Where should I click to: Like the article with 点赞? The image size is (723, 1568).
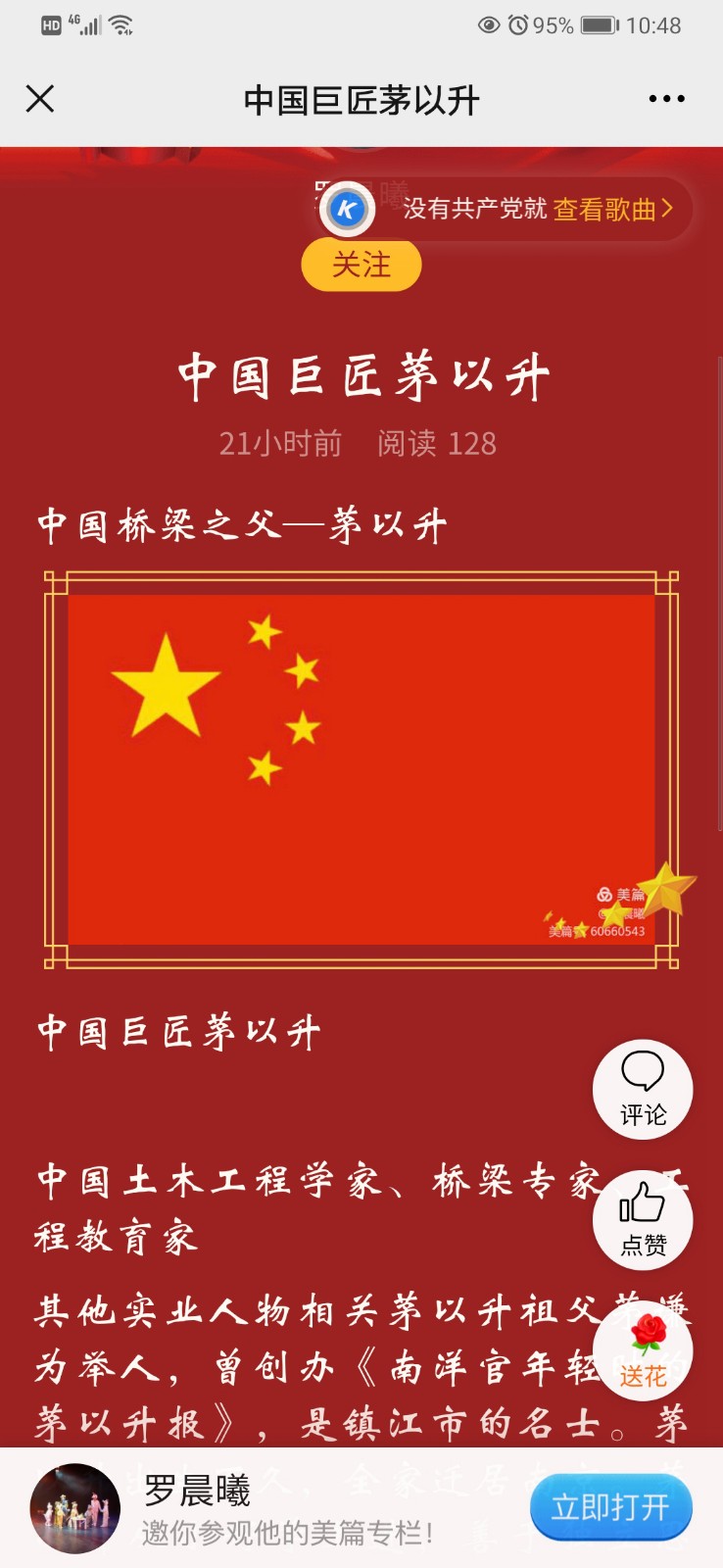(x=643, y=1220)
